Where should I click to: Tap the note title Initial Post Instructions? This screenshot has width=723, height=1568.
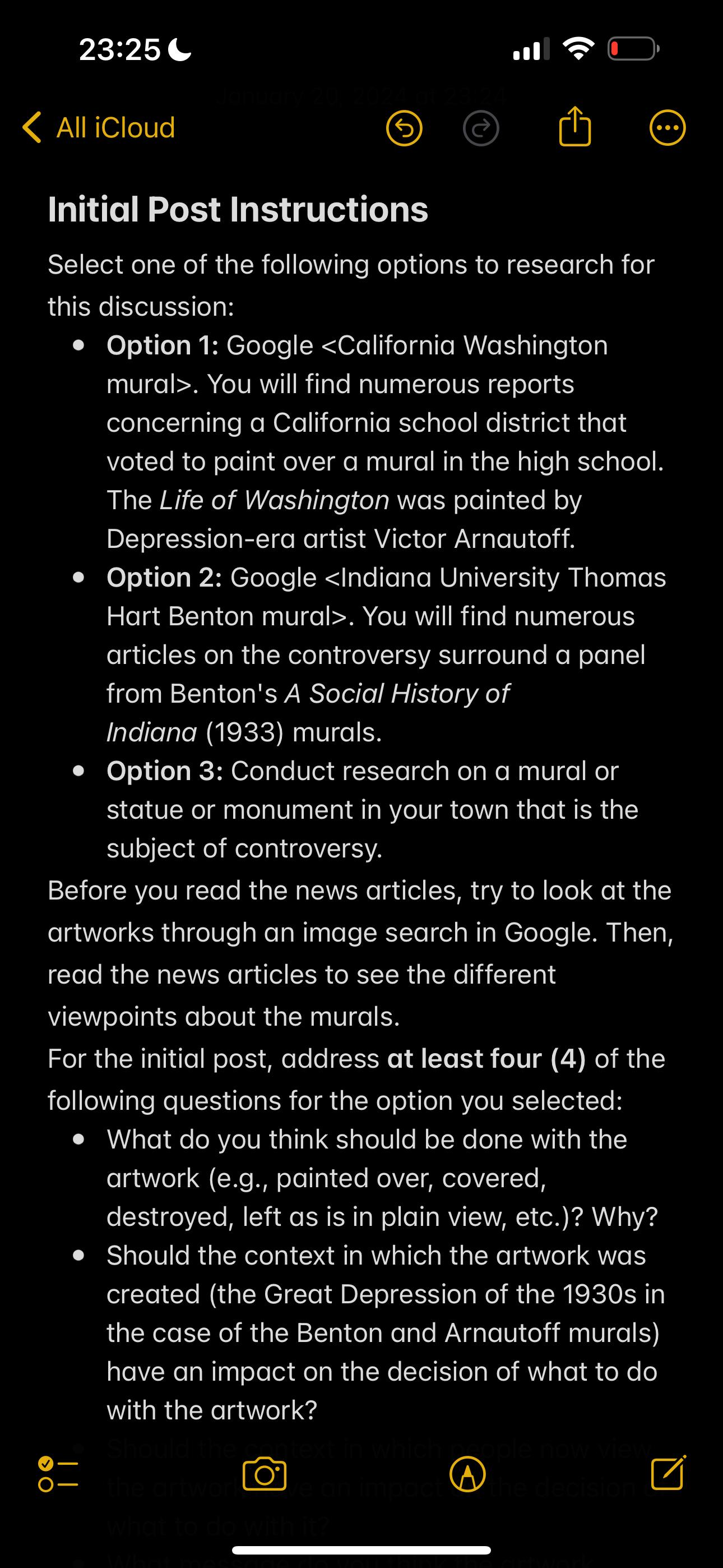coord(238,209)
